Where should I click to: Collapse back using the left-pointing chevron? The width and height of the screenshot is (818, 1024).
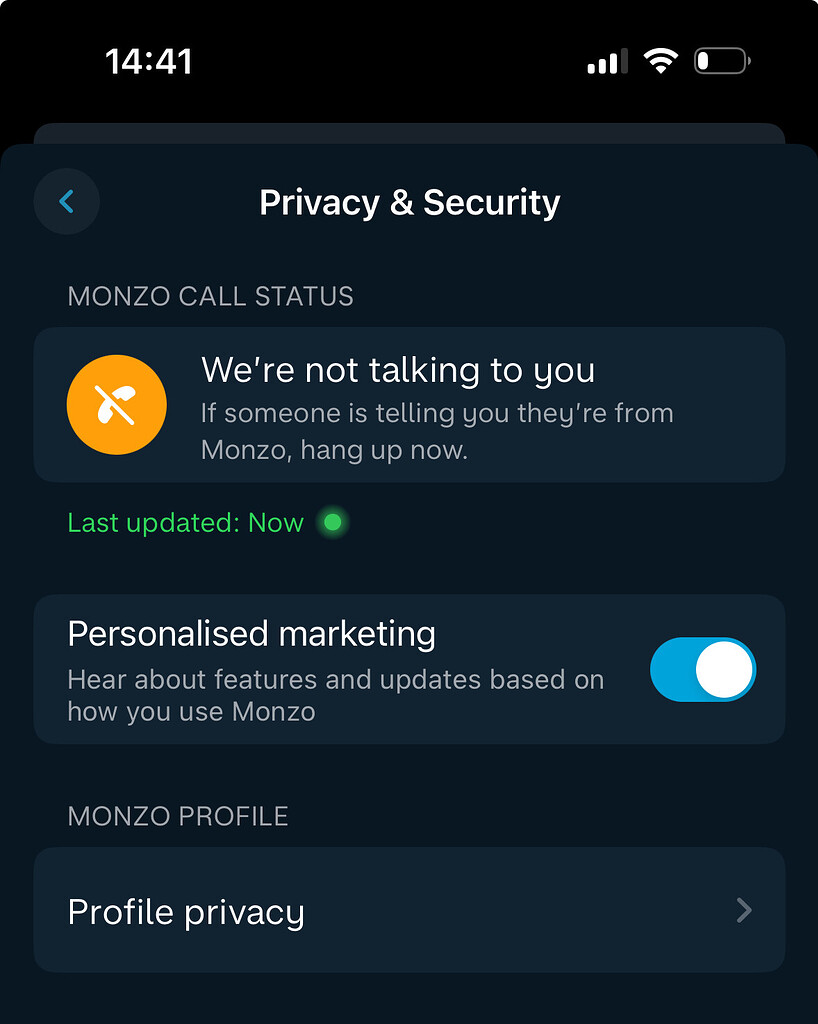(x=66, y=201)
